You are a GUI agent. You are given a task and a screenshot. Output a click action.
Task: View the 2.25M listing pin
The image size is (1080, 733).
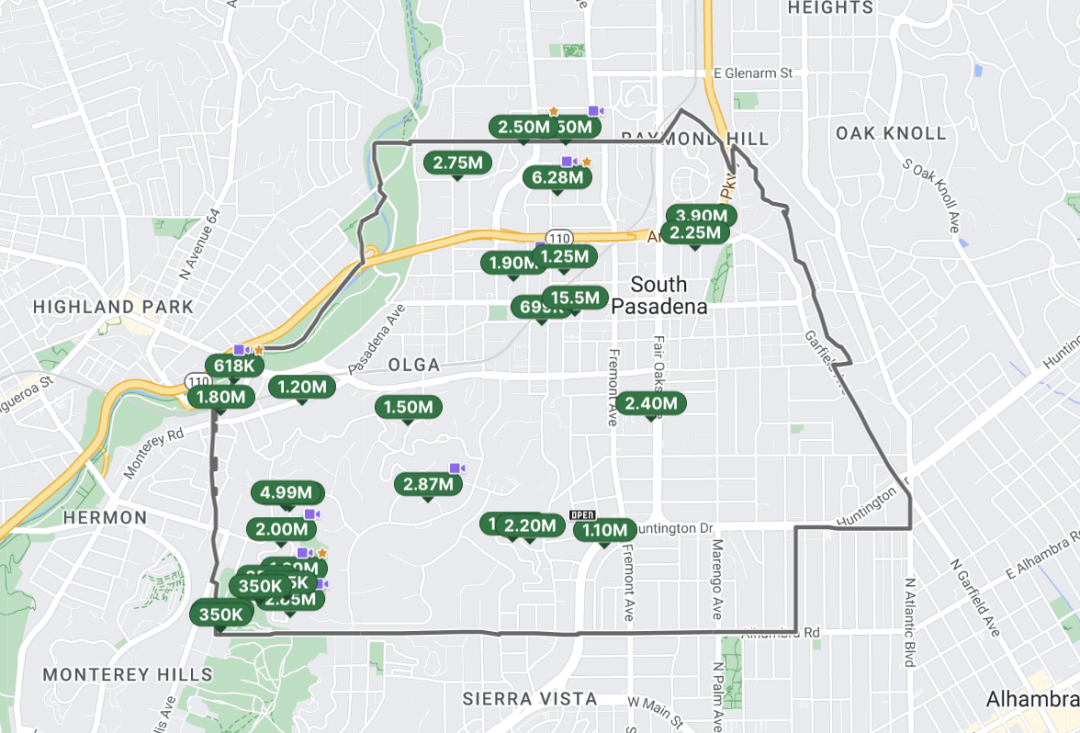(x=695, y=234)
